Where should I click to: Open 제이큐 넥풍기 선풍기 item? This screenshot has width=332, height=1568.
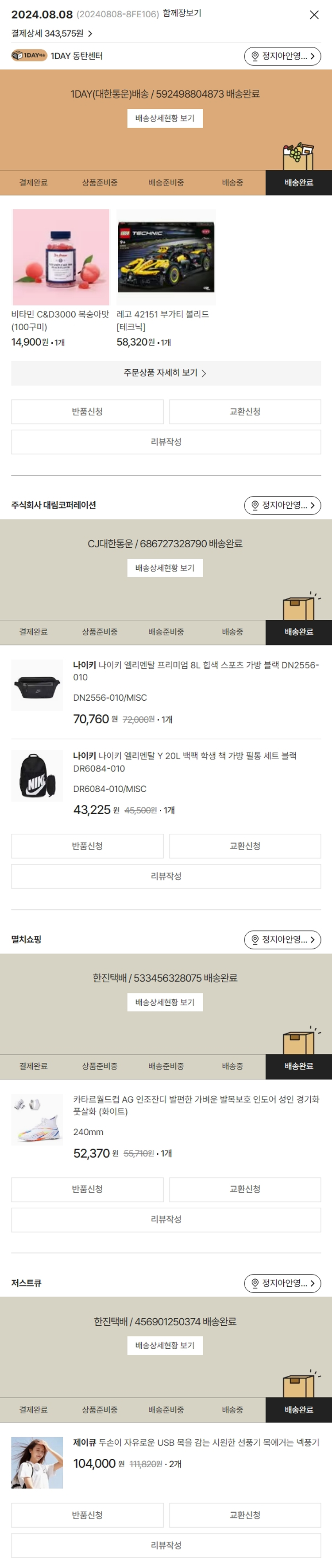click(195, 1442)
